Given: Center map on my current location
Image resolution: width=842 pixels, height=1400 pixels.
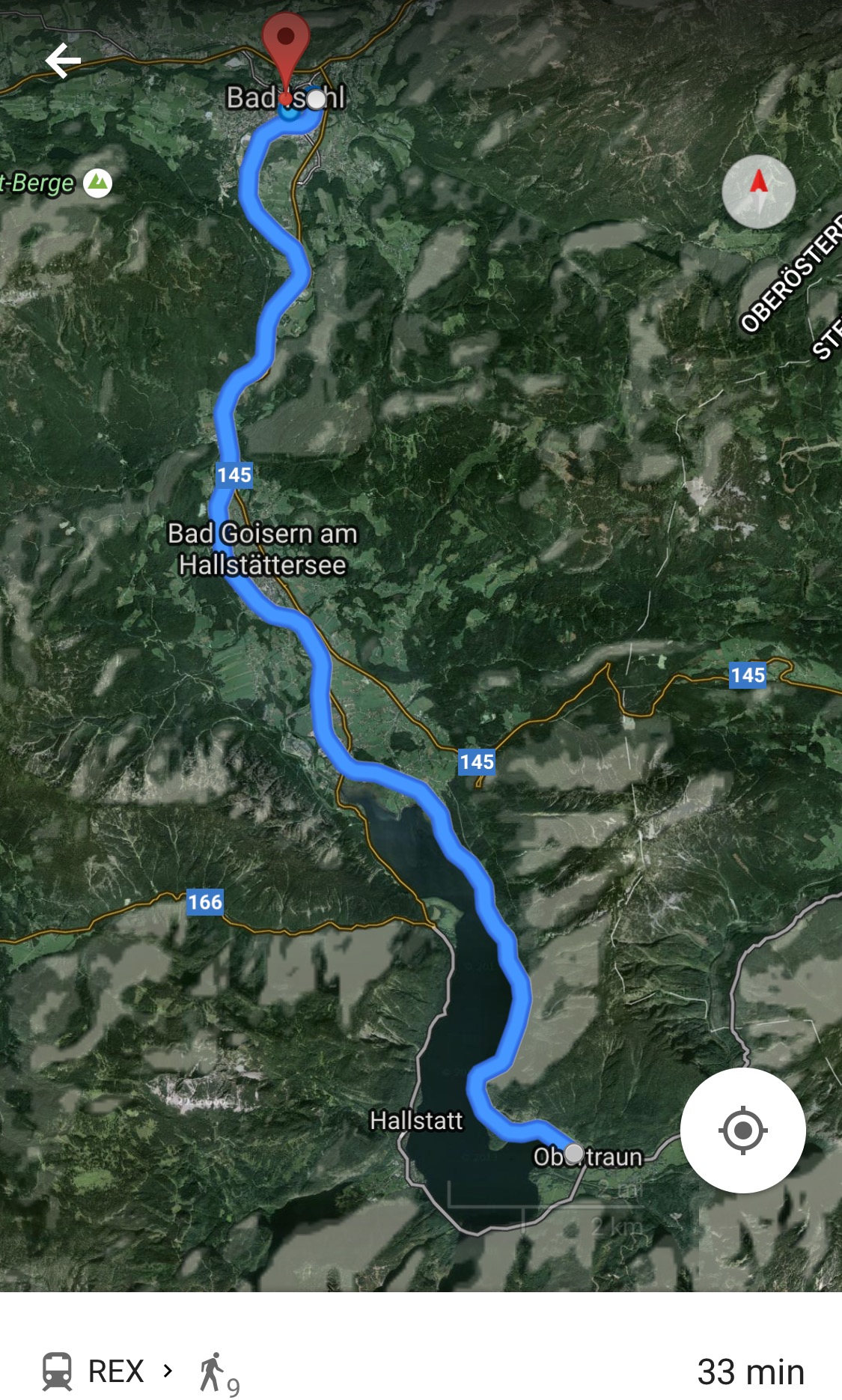Looking at the screenshot, I should (742, 1130).
